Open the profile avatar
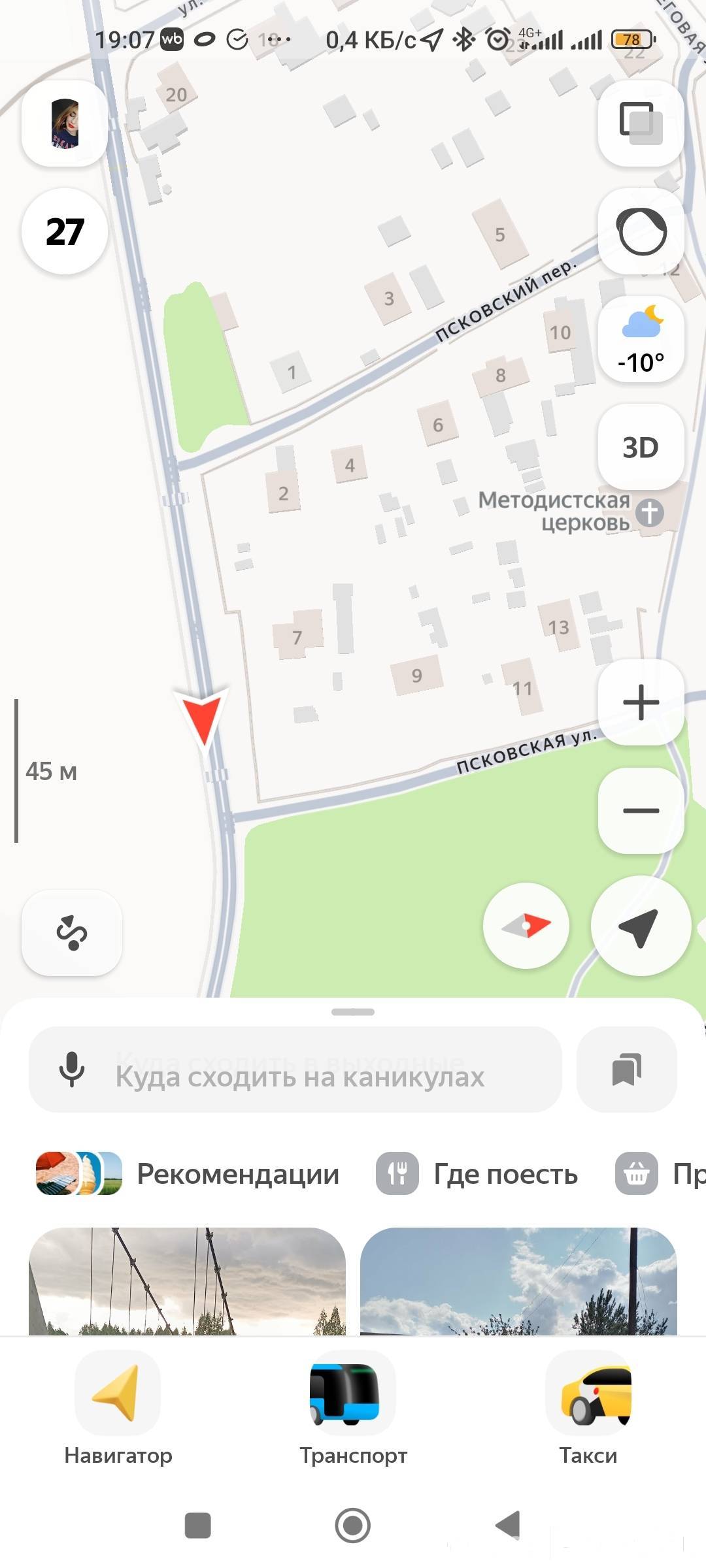The image size is (706, 1568). coord(65,123)
